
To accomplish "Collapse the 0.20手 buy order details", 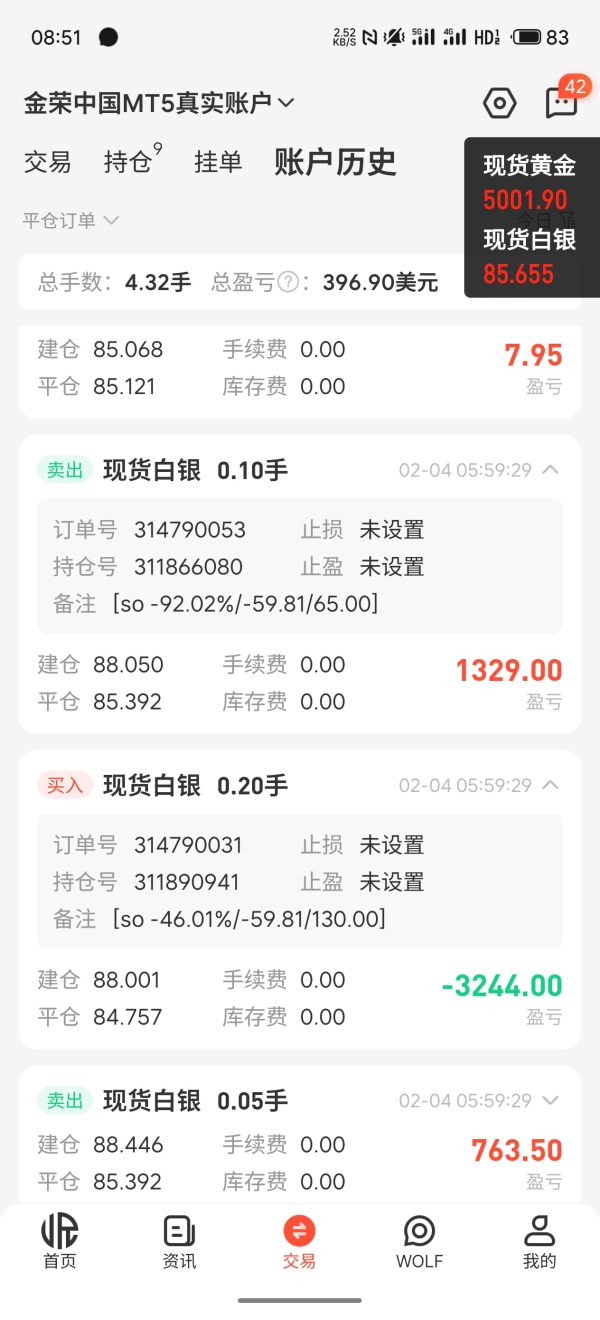I will (550, 786).
